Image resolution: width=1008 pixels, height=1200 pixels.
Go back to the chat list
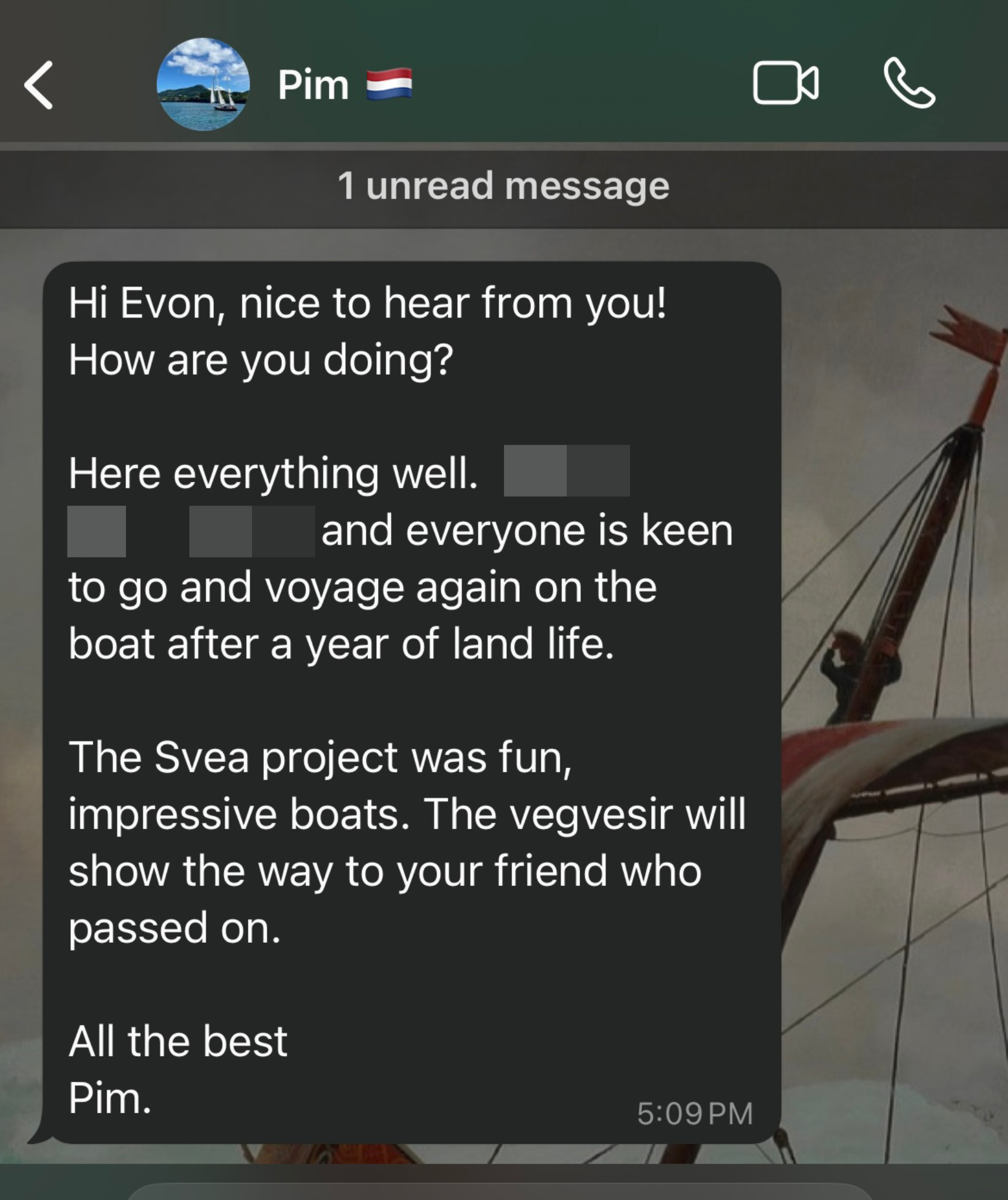pyautogui.click(x=39, y=85)
